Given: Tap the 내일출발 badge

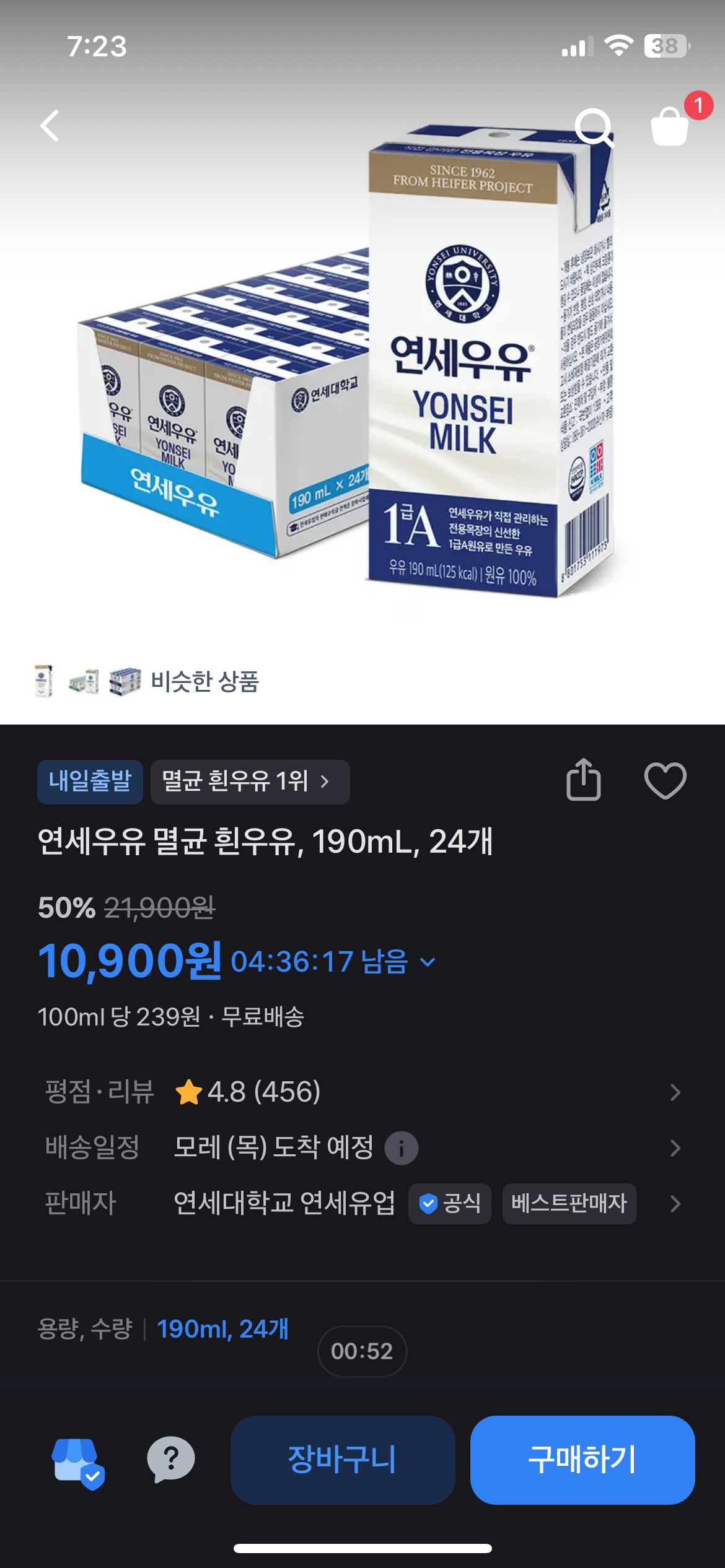Looking at the screenshot, I should coord(89,782).
